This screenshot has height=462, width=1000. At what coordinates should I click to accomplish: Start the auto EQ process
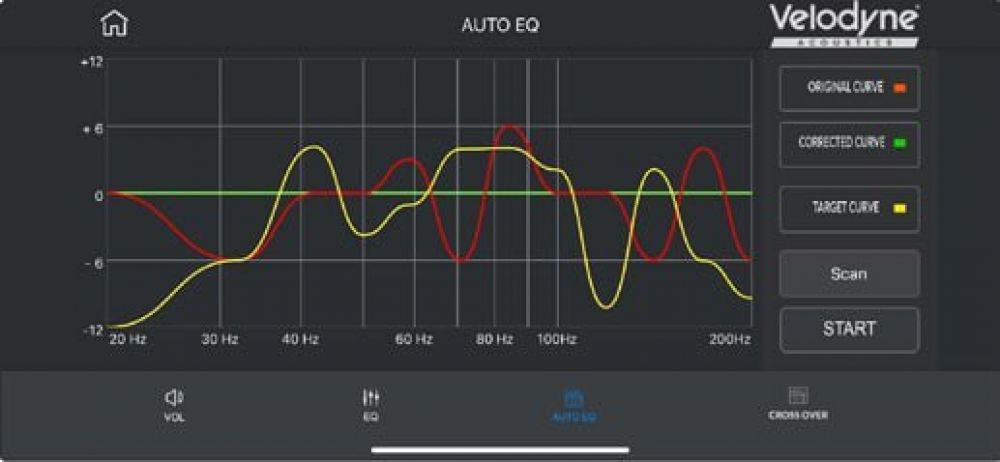click(x=849, y=329)
